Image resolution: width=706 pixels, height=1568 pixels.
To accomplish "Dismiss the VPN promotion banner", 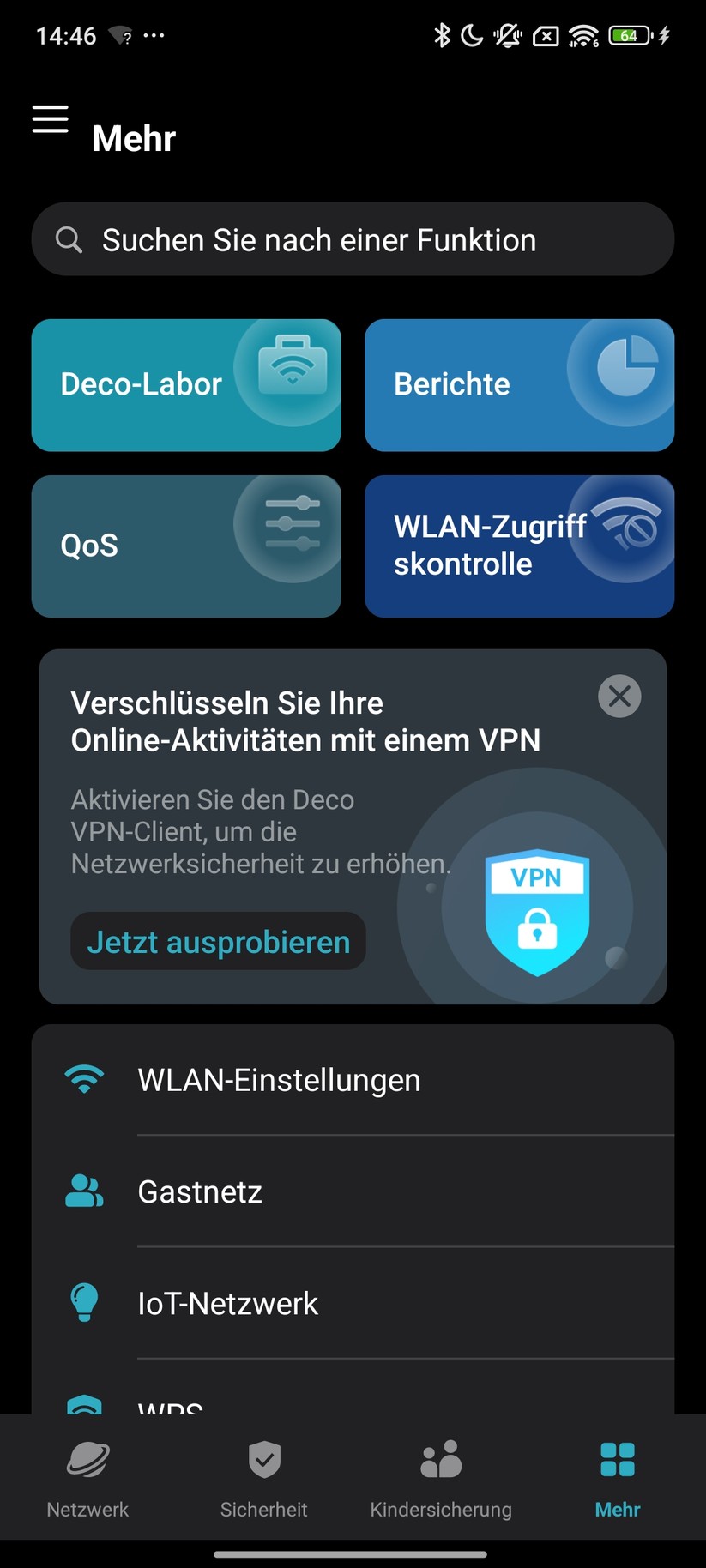I will (x=619, y=696).
